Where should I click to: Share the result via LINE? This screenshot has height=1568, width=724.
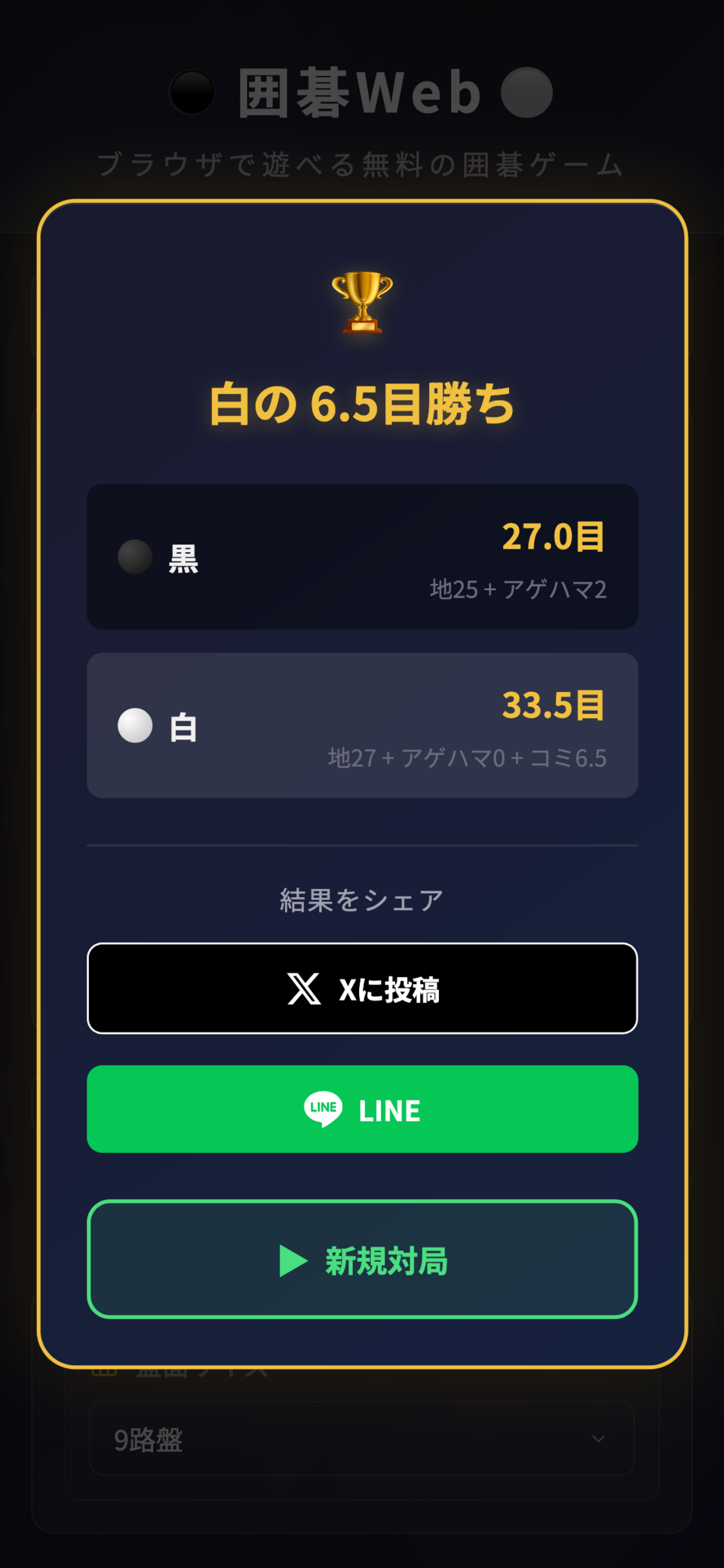(x=362, y=1109)
